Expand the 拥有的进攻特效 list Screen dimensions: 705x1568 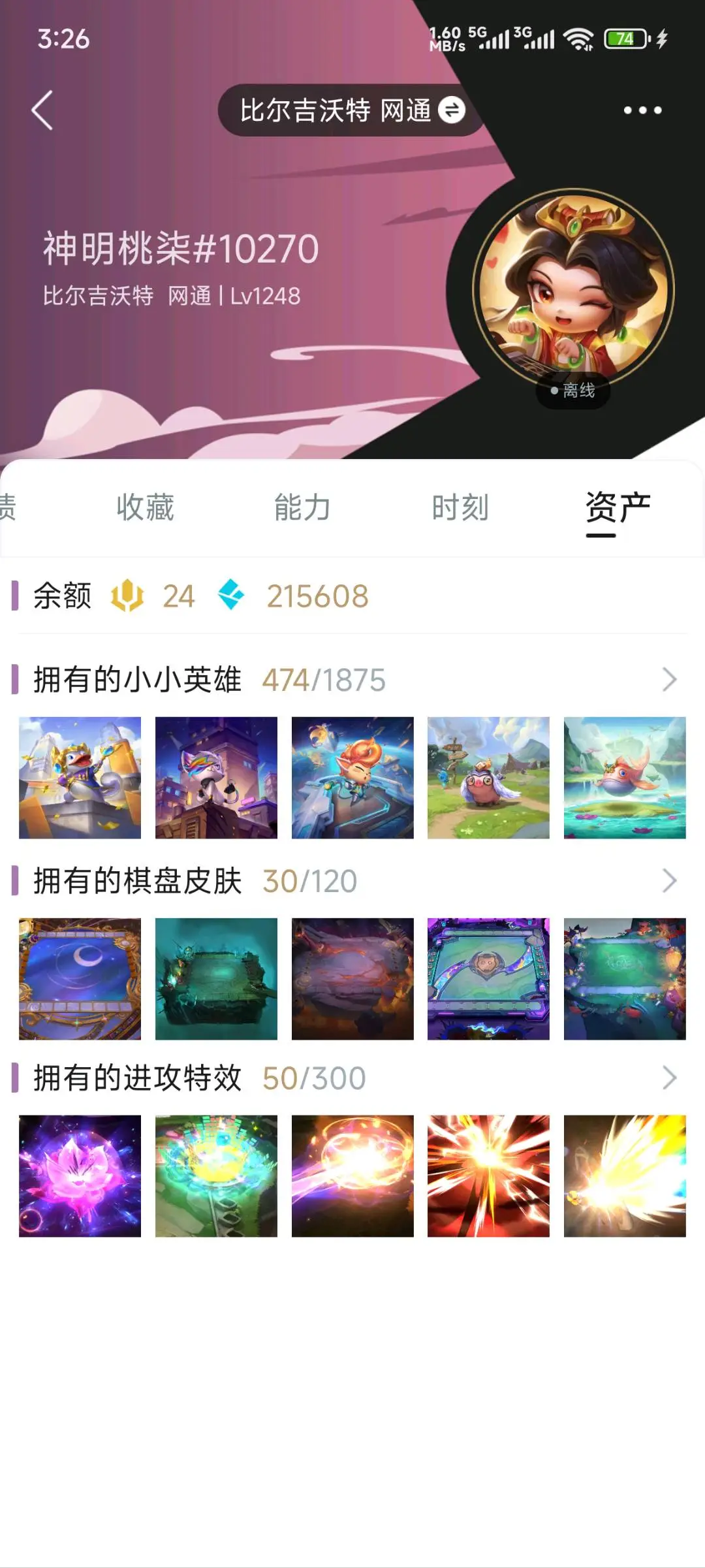(x=669, y=1078)
